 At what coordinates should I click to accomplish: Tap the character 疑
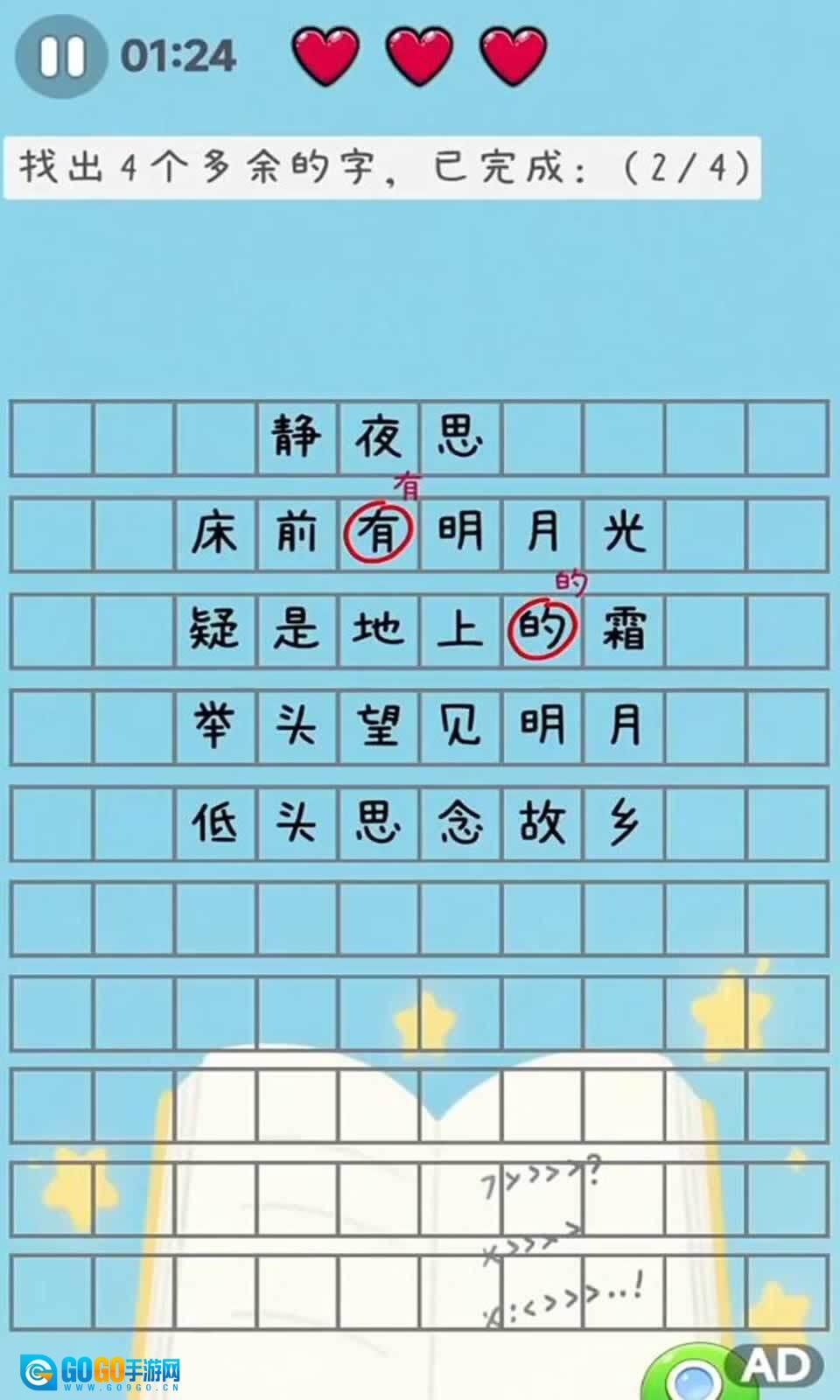pyautogui.click(x=214, y=630)
